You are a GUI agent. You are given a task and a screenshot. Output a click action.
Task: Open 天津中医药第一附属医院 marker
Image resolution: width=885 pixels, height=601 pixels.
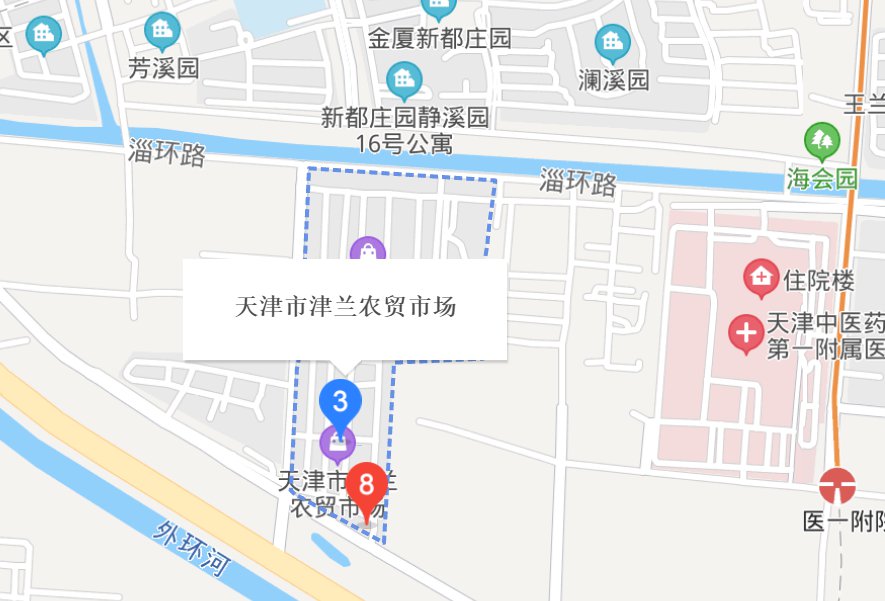pos(747,334)
